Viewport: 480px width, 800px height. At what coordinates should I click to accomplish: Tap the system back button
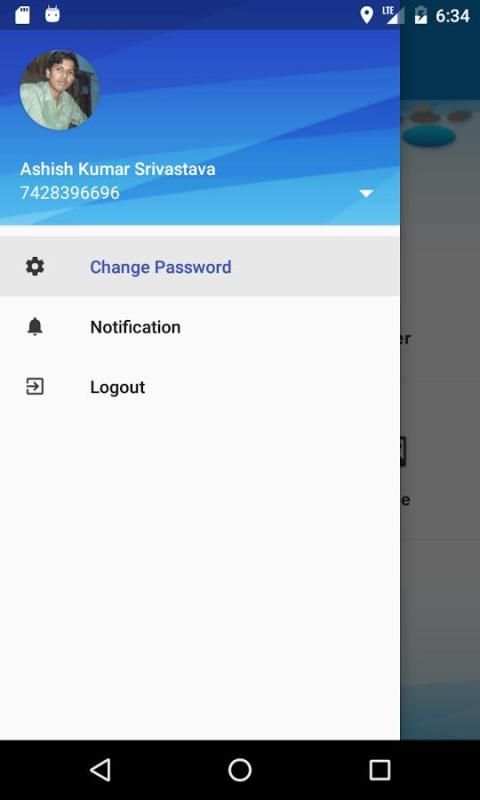tap(100, 770)
